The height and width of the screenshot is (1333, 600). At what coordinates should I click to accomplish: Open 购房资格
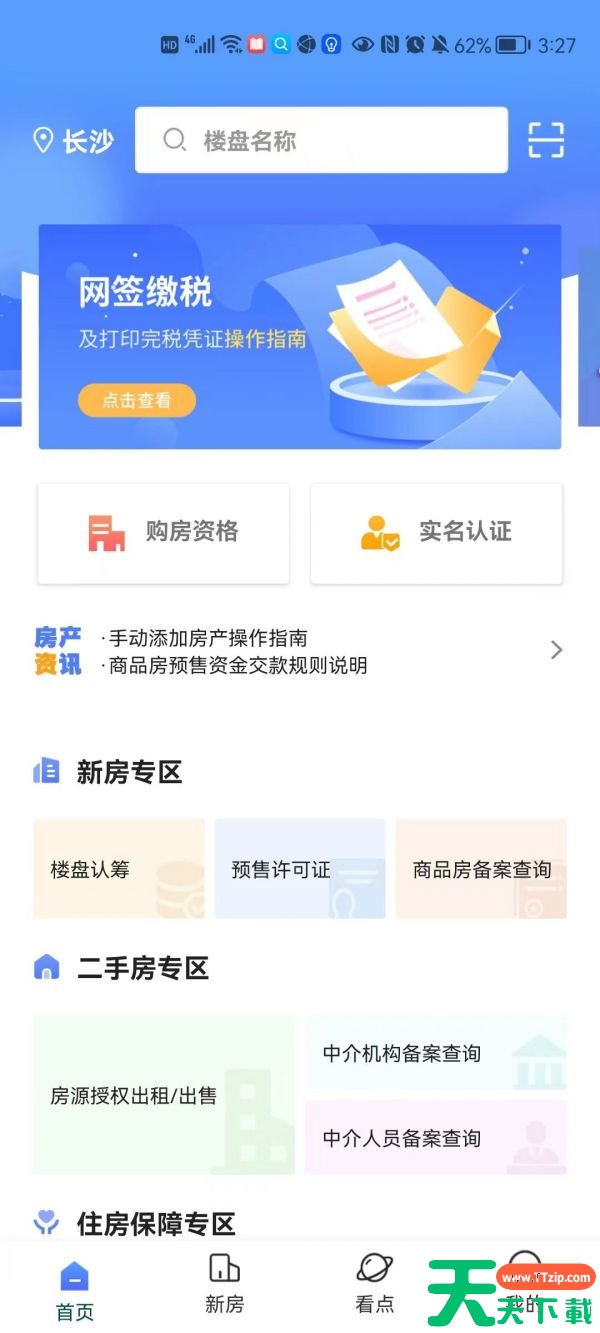(x=163, y=533)
